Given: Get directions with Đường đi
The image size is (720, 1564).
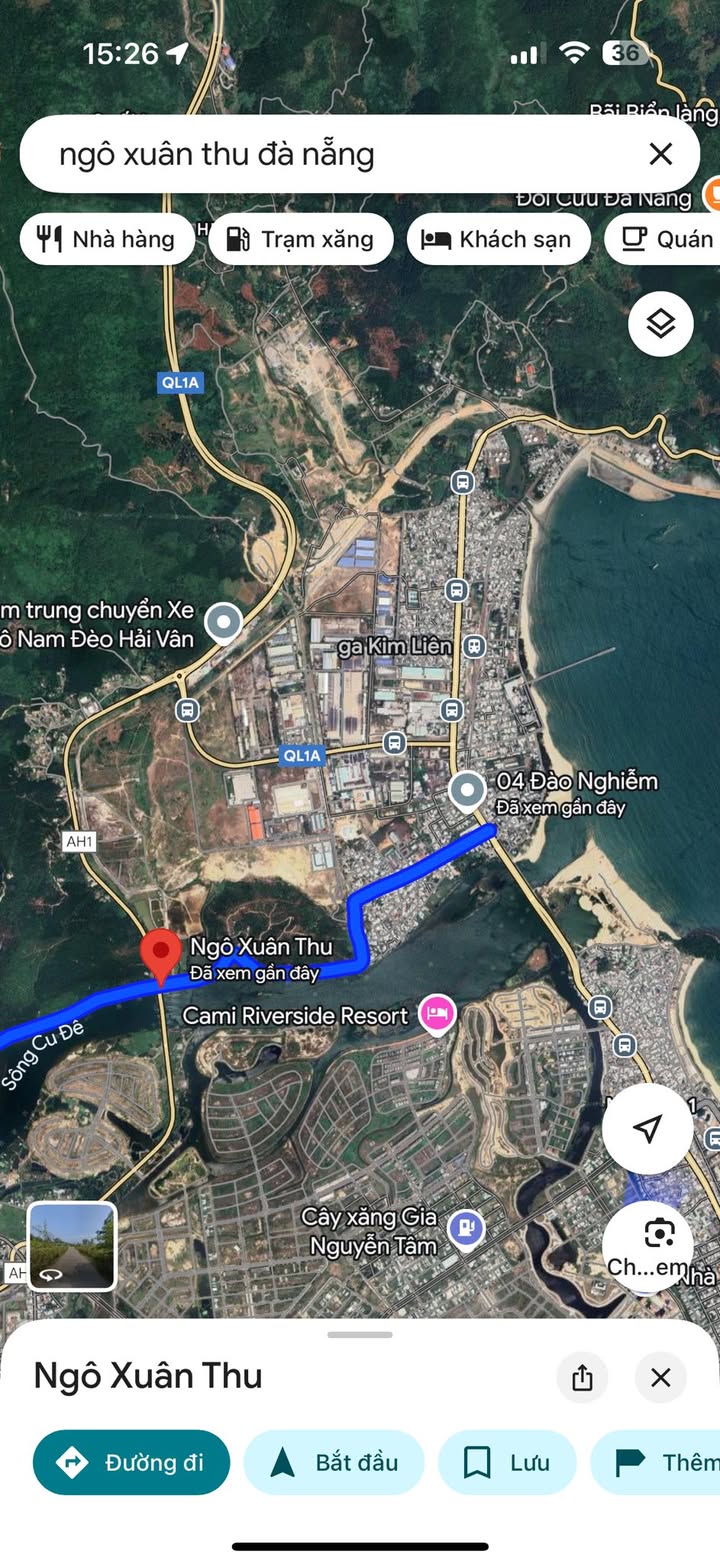Looking at the screenshot, I should click(x=131, y=1462).
